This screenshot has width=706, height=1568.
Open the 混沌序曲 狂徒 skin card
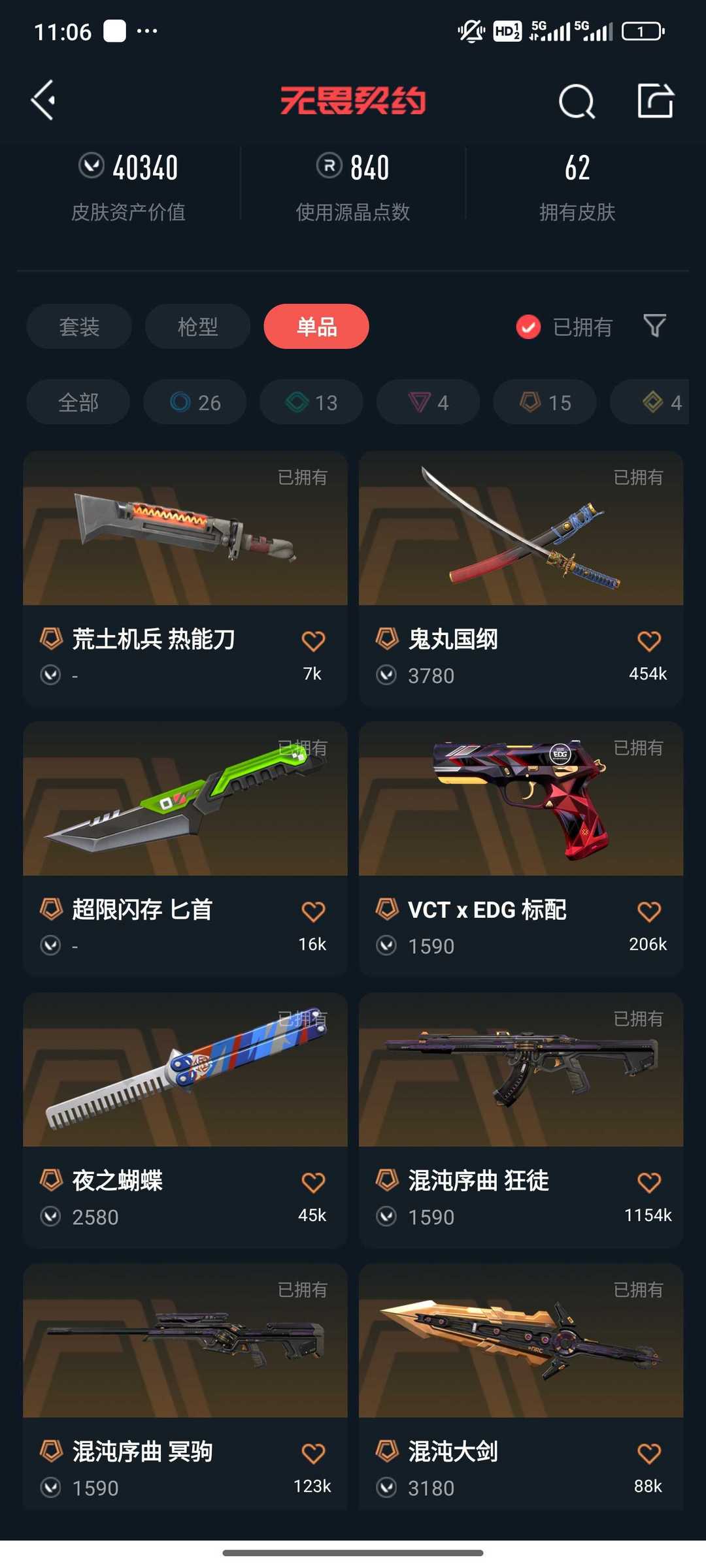click(x=521, y=1120)
